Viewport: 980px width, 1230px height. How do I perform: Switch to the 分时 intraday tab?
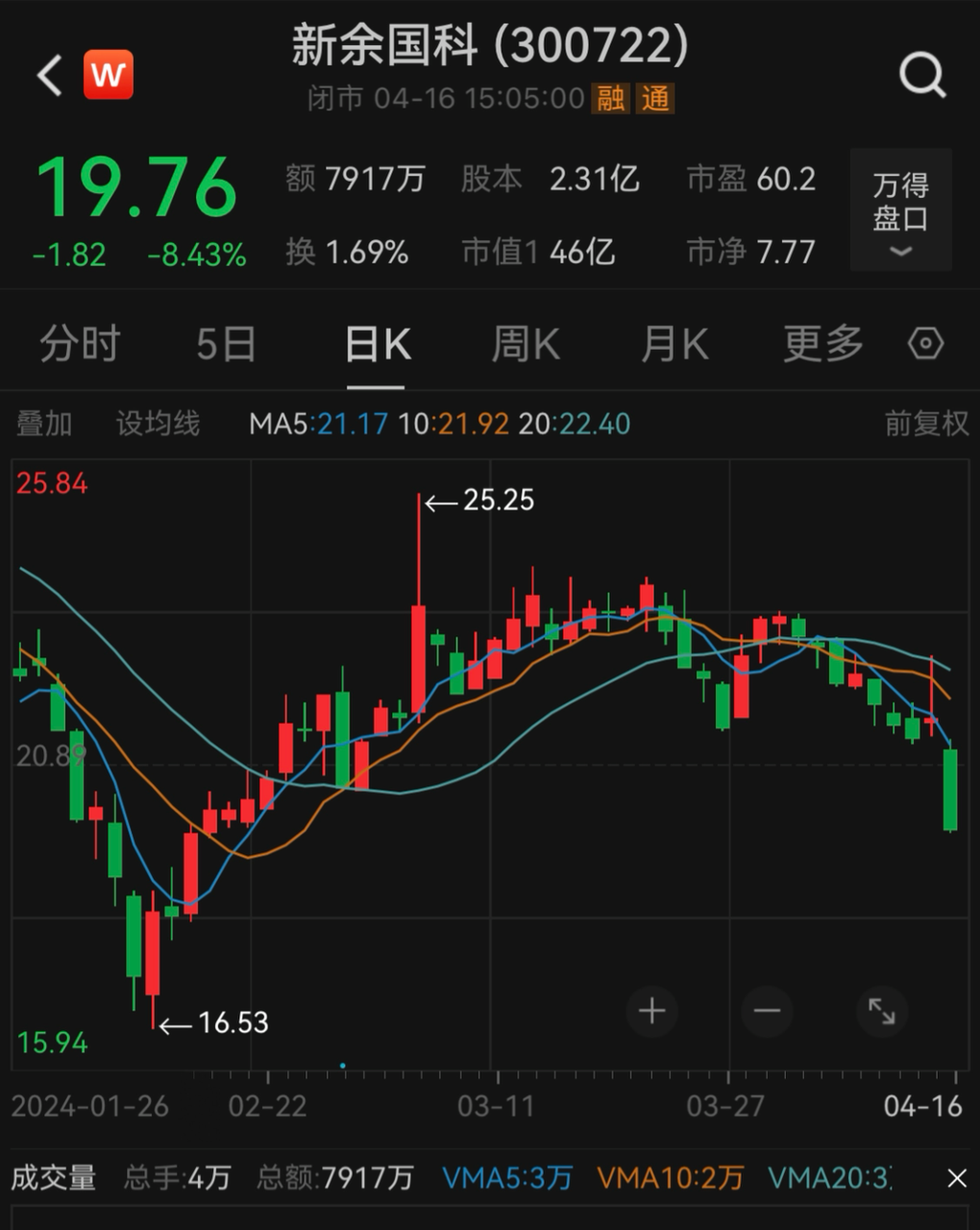point(80,343)
